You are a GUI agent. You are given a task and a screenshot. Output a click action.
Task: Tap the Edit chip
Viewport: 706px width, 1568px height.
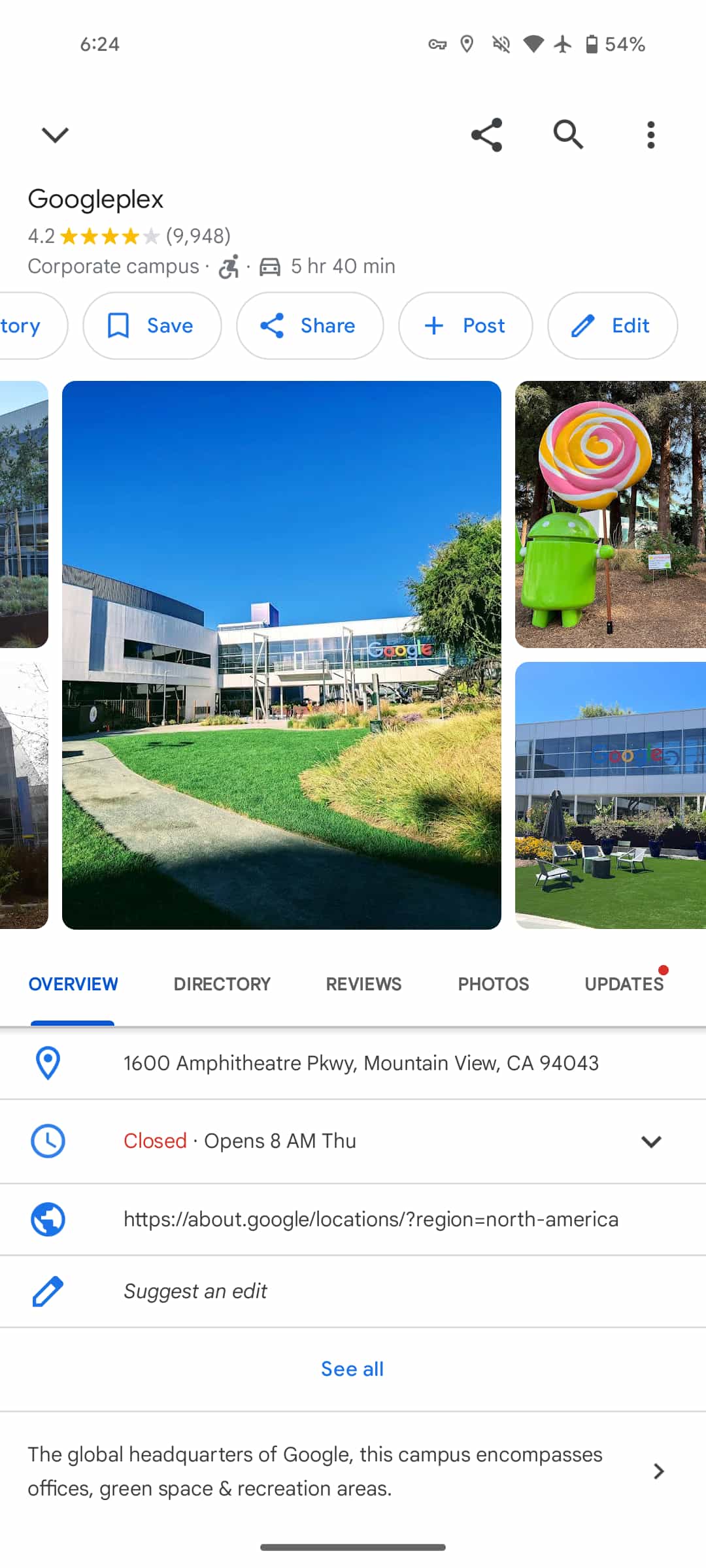(612, 325)
